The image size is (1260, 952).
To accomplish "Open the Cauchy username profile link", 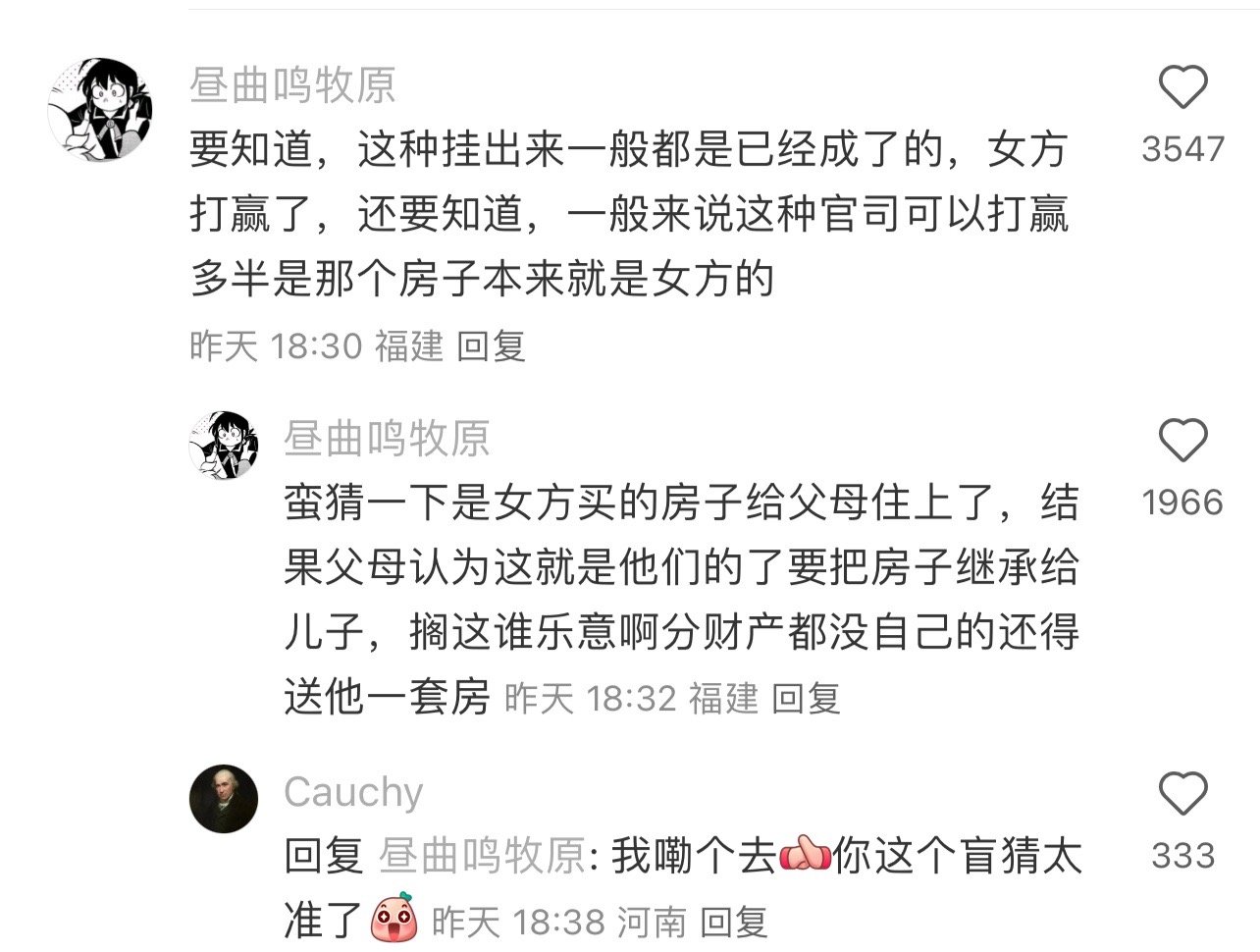I will click(353, 792).
